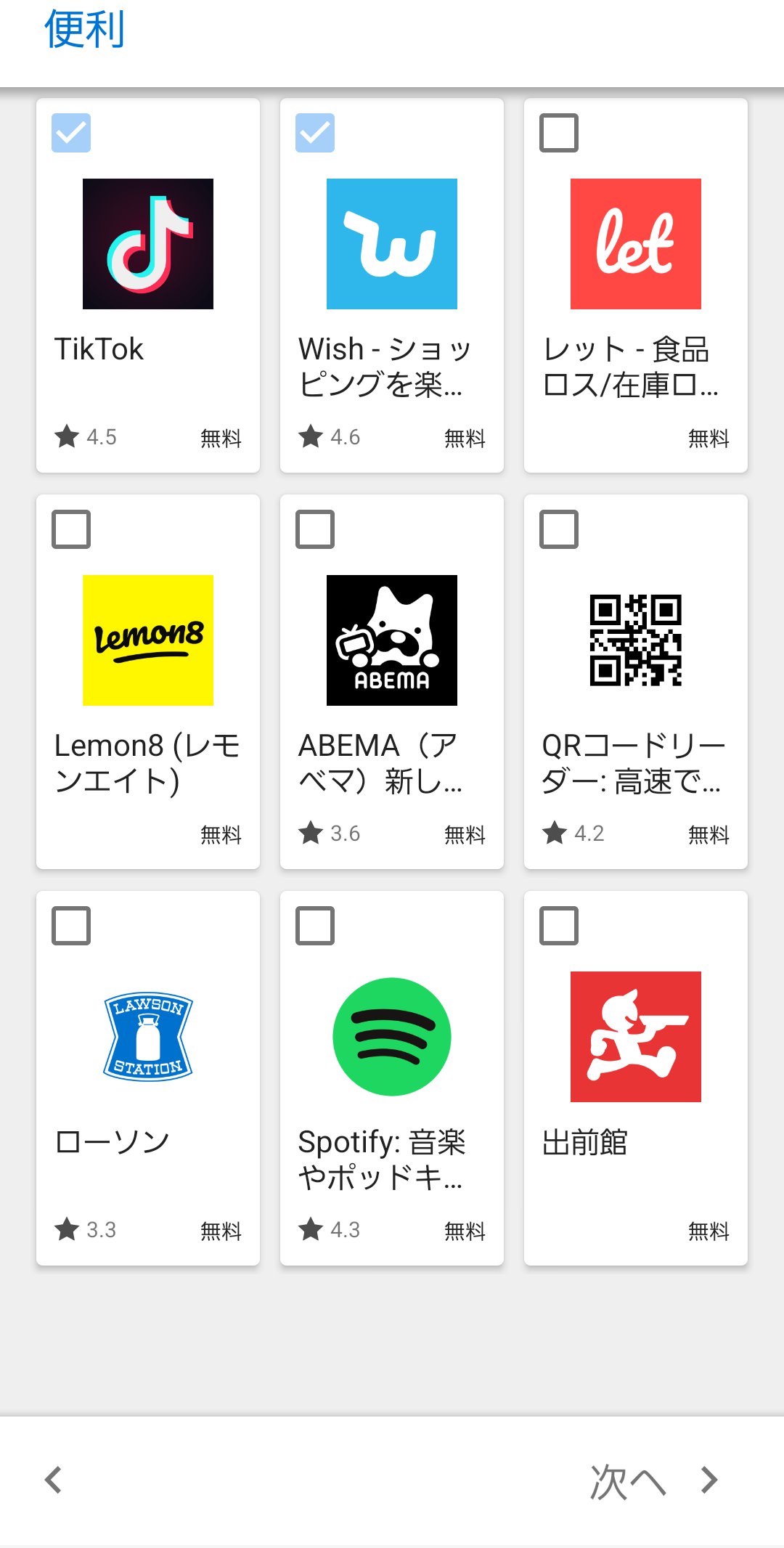
Task: View the レット app tile
Action: tap(636, 285)
